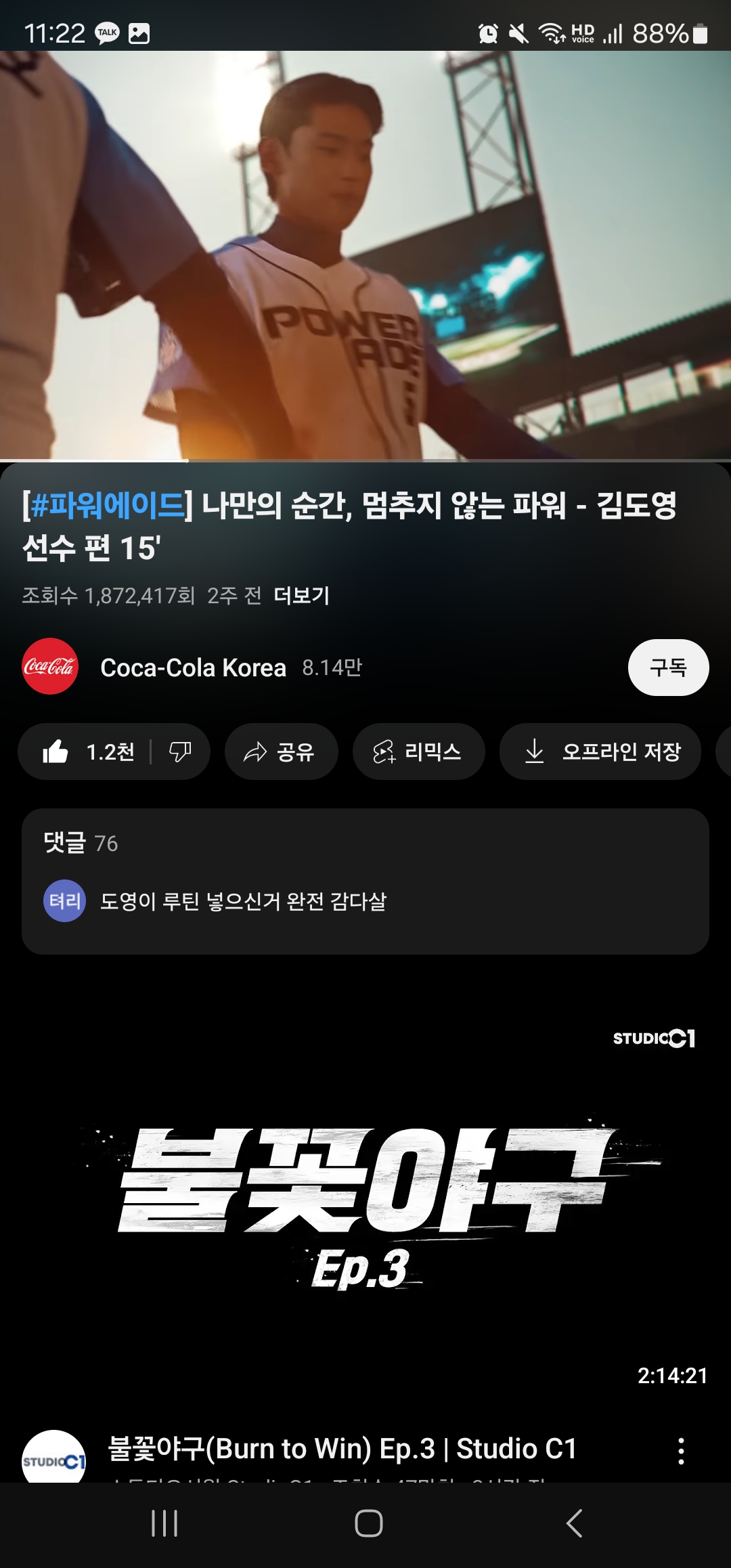
Task: Open recent apps from the navigation bar
Action: [x=164, y=1523]
